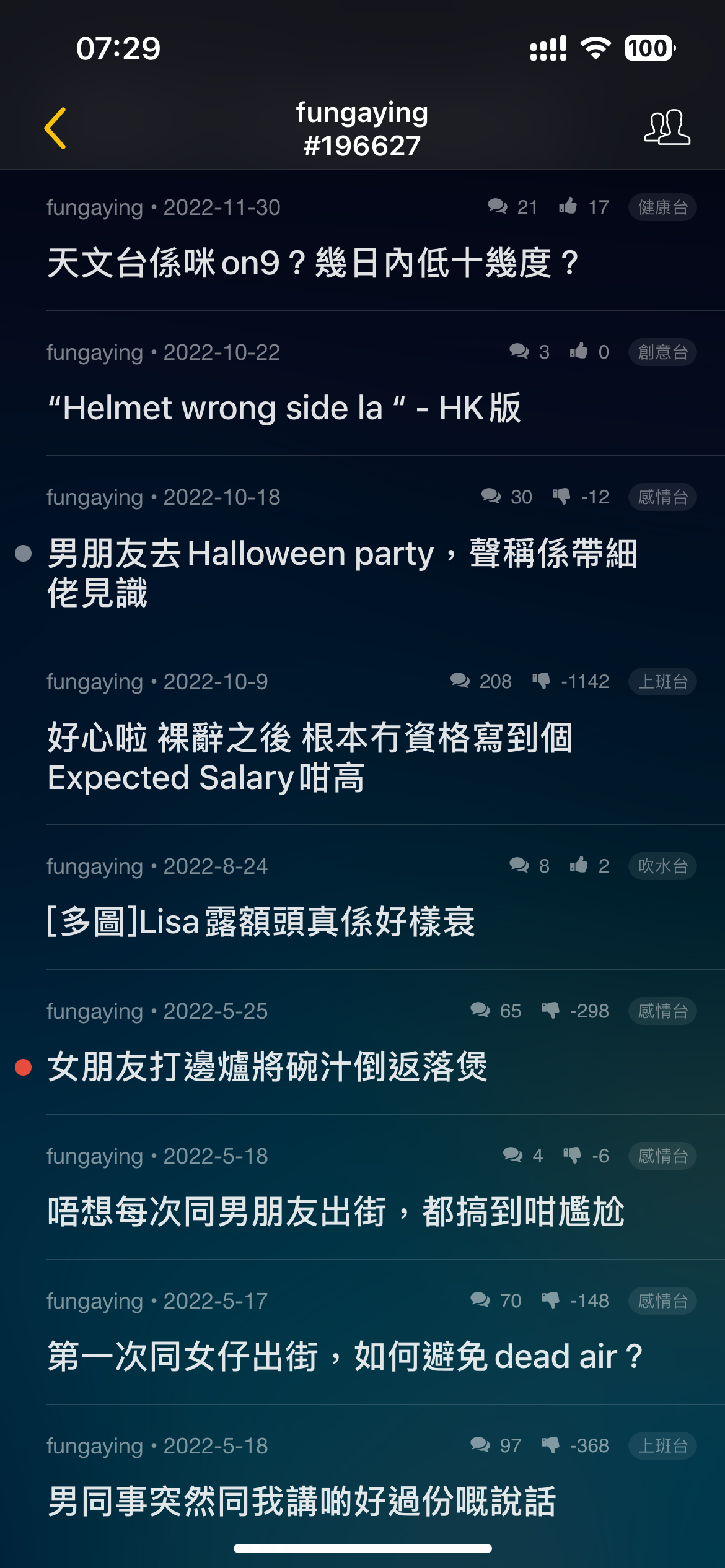The image size is (725, 1568).
Task: Tap the 創意台 category chip
Action: point(662,352)
